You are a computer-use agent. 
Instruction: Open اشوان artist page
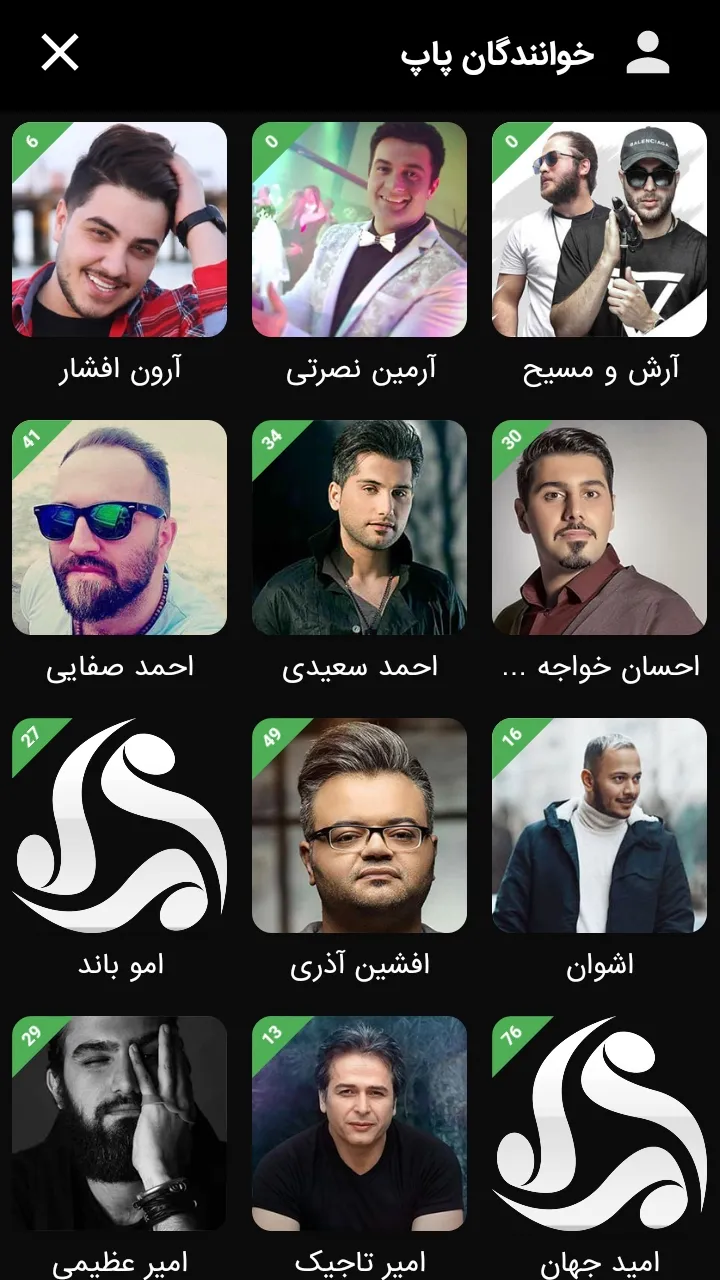pyautogui.click(x=599, y=826)
